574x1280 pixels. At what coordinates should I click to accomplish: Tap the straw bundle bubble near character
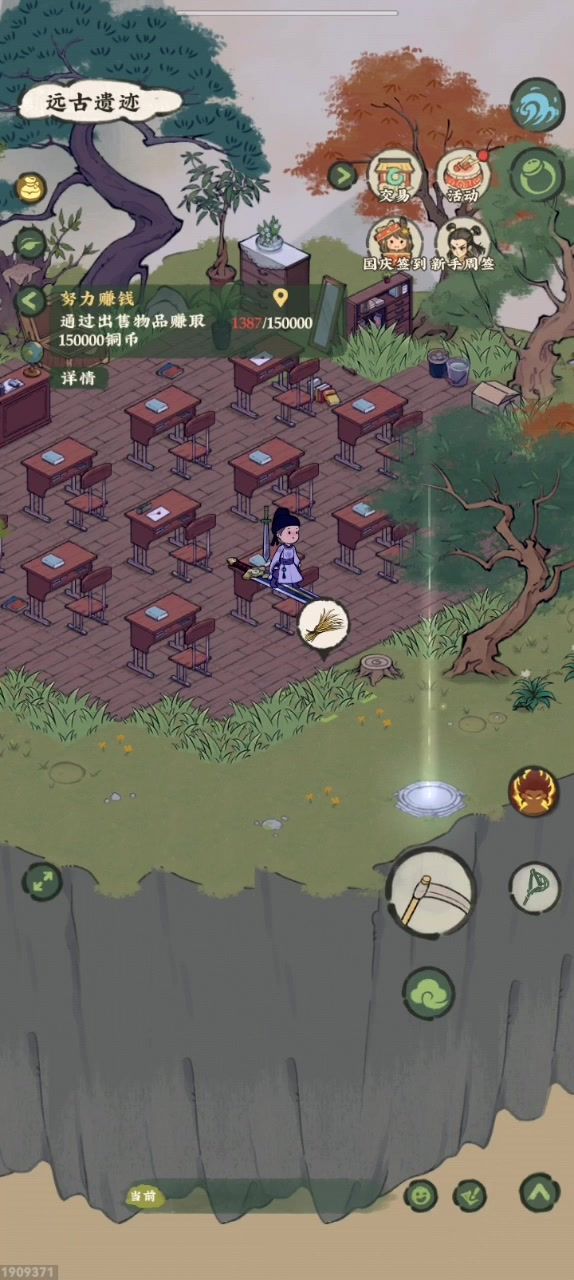324,625
